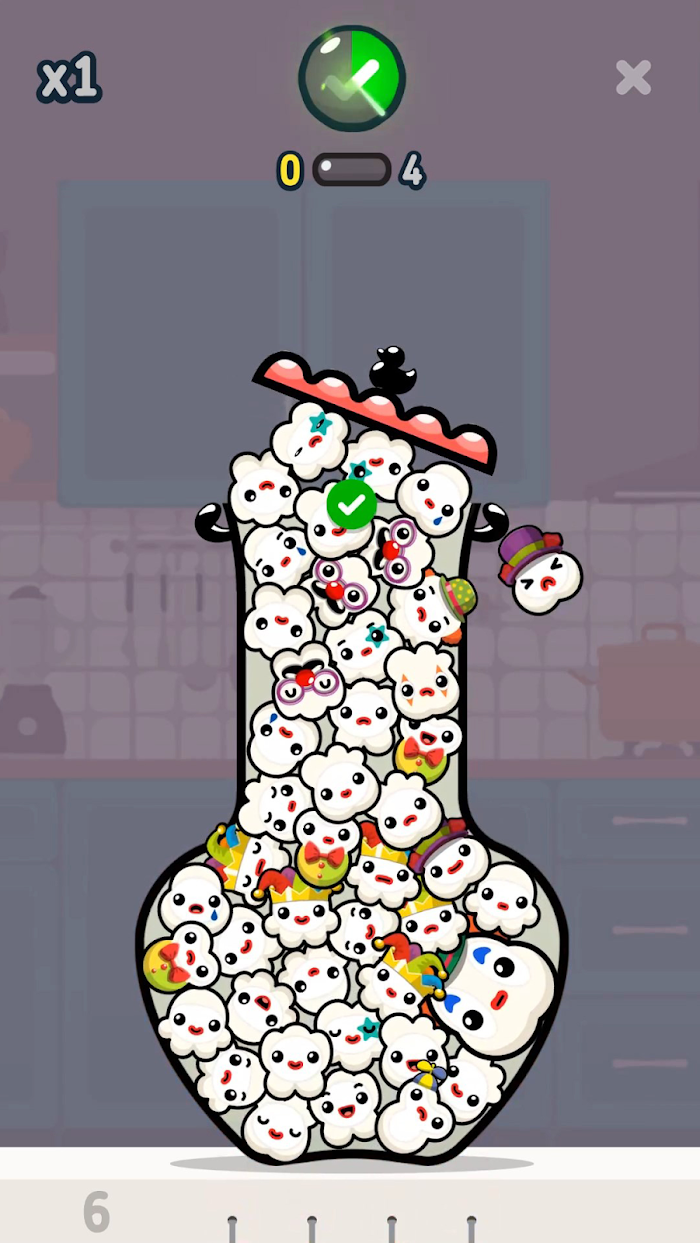Close the game with the X button
Screen dimensions: 700x1243
(x=633, y=77)
